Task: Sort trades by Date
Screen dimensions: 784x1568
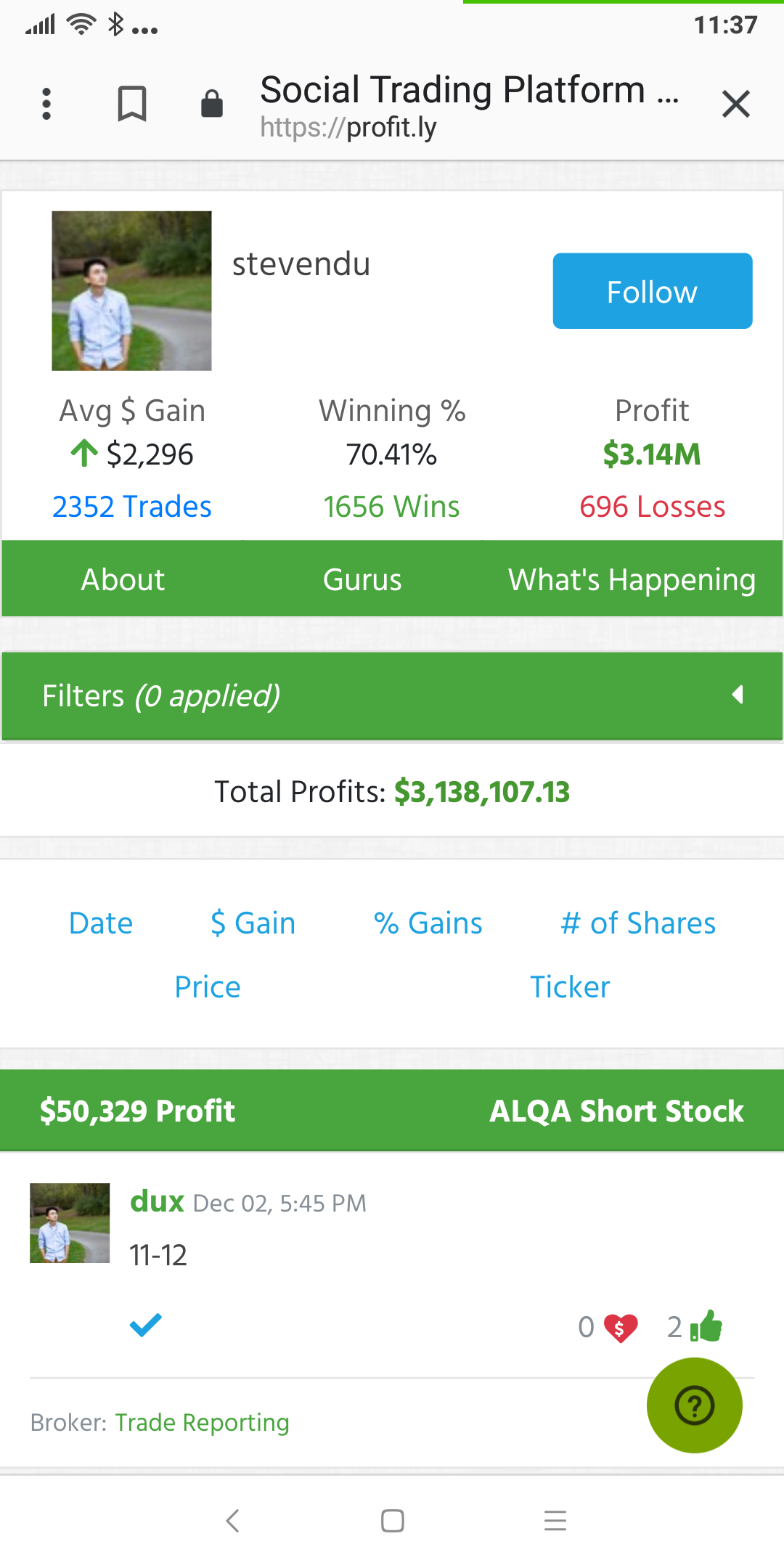Action: [101, 923]
